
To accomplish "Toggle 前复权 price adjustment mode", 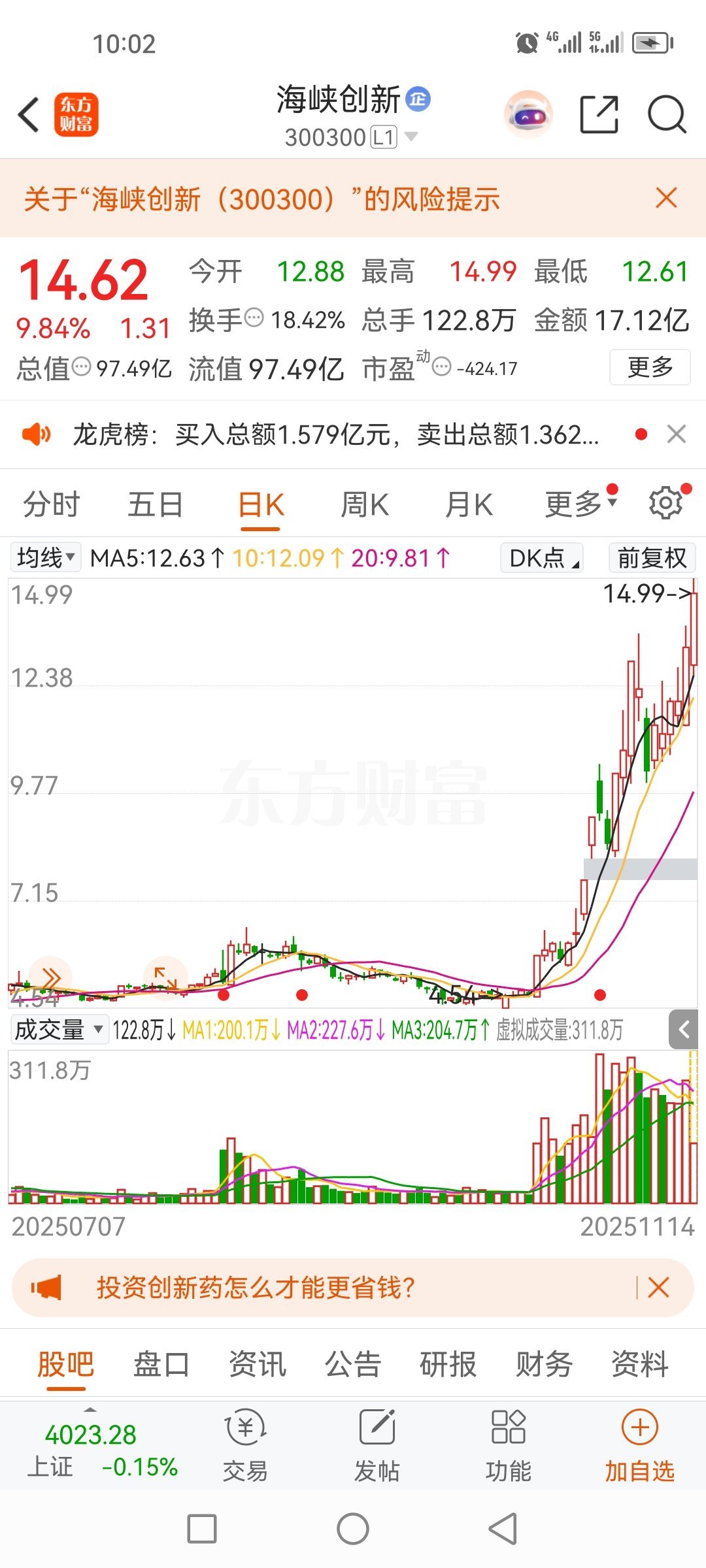I will pos(650,557).
